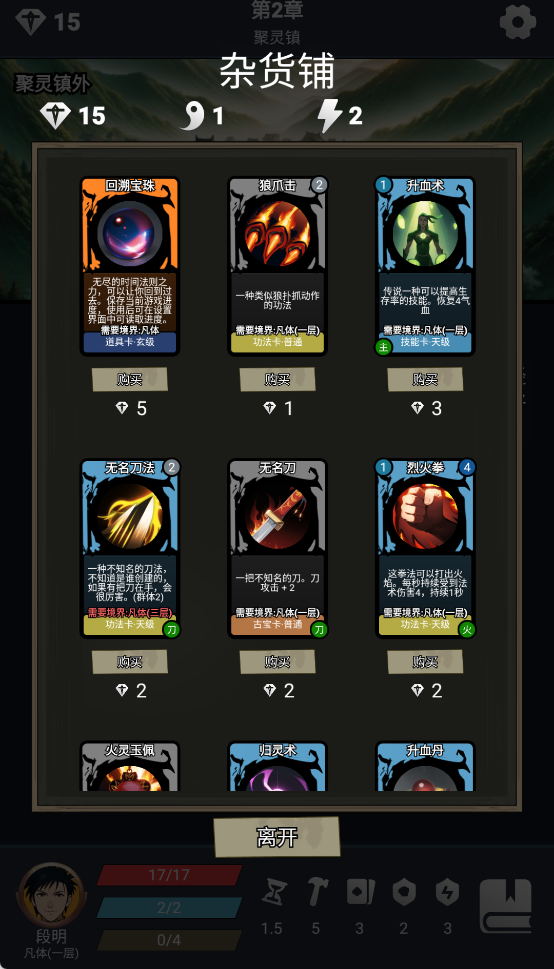This screenshot has width=554, height=969.
Task: Open the 火灵玉佩 card
Action: coord(130,766)
